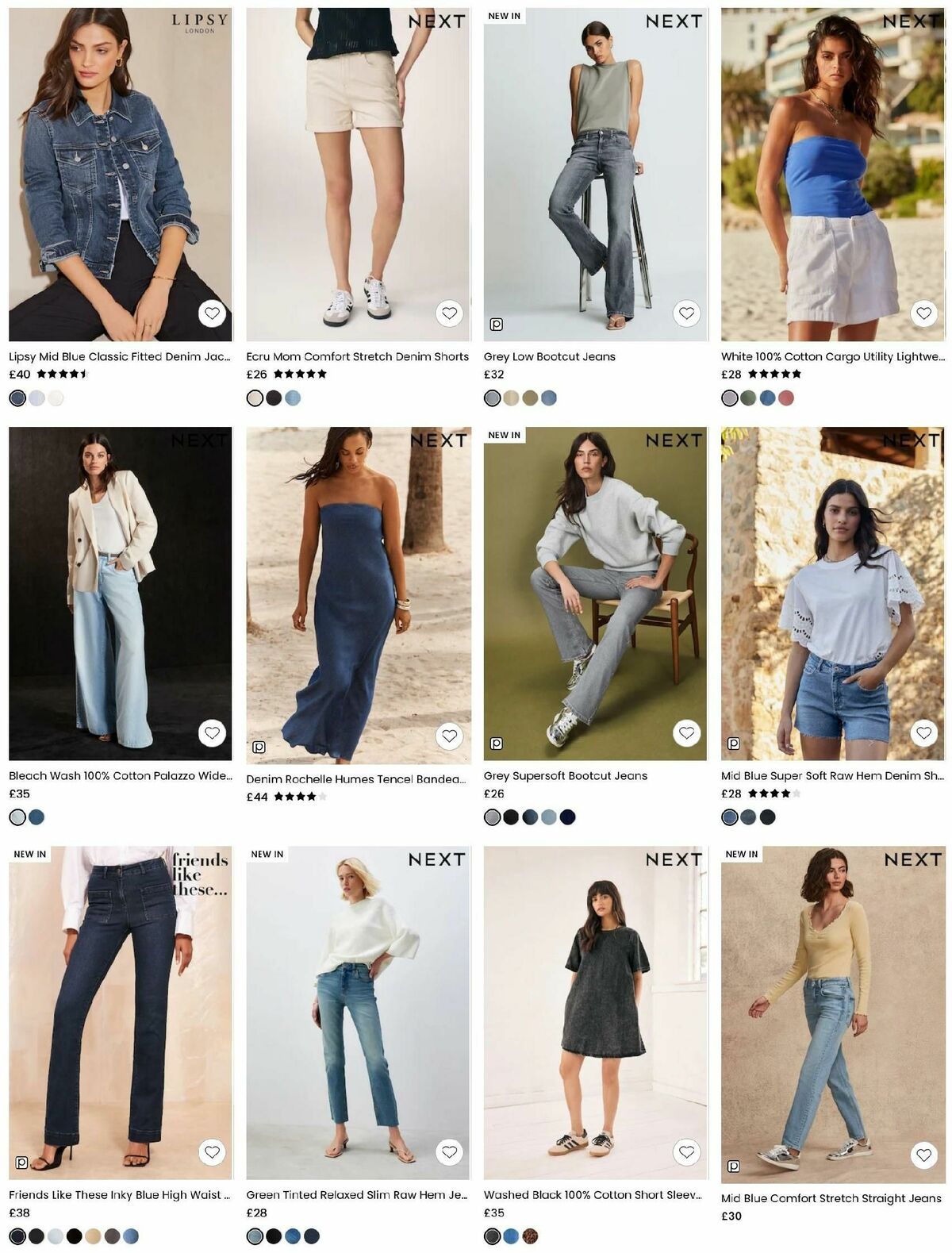
Task: Select the Pinterest badge on Grey Low Bootcut Jeans
Action: (495, 323)
